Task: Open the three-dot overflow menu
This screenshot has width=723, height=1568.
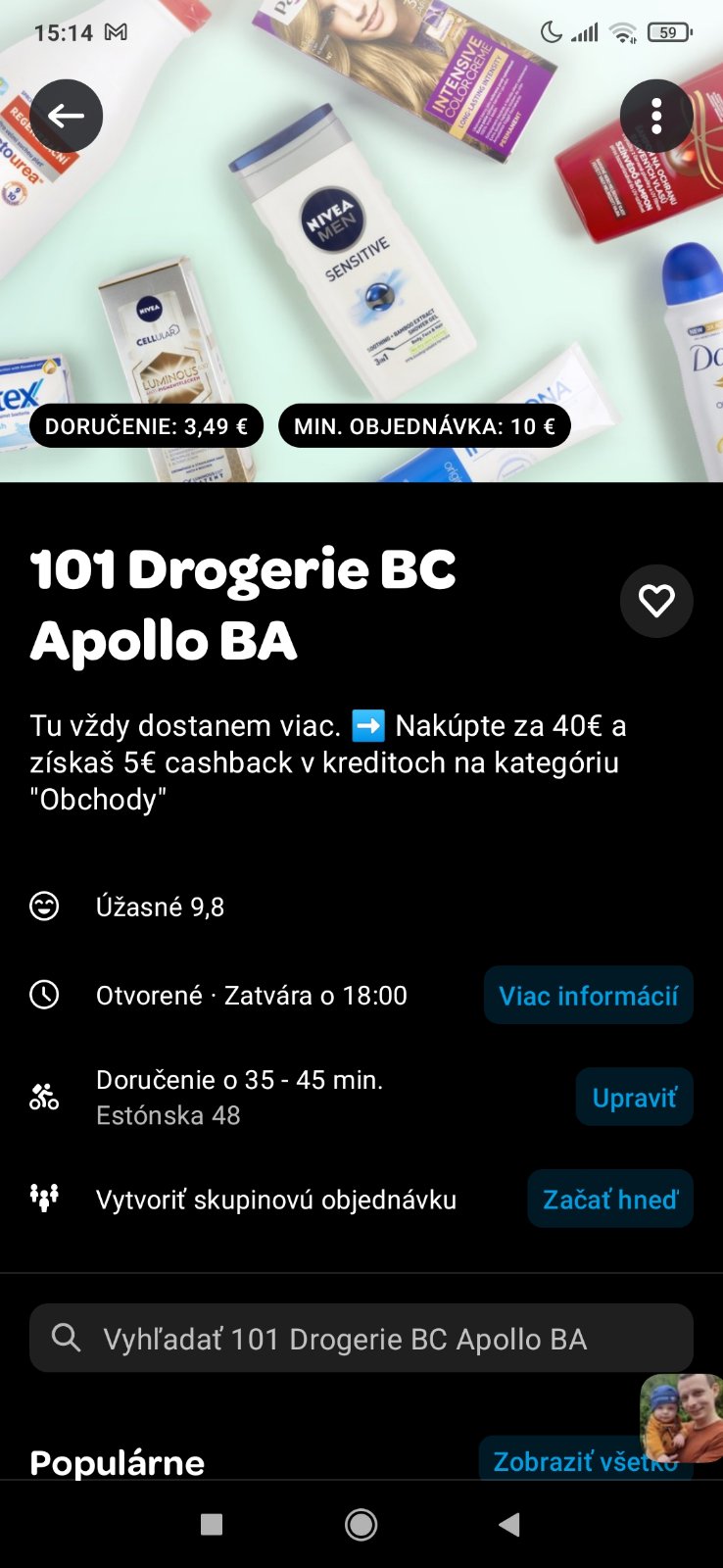Action: (656, 116)
